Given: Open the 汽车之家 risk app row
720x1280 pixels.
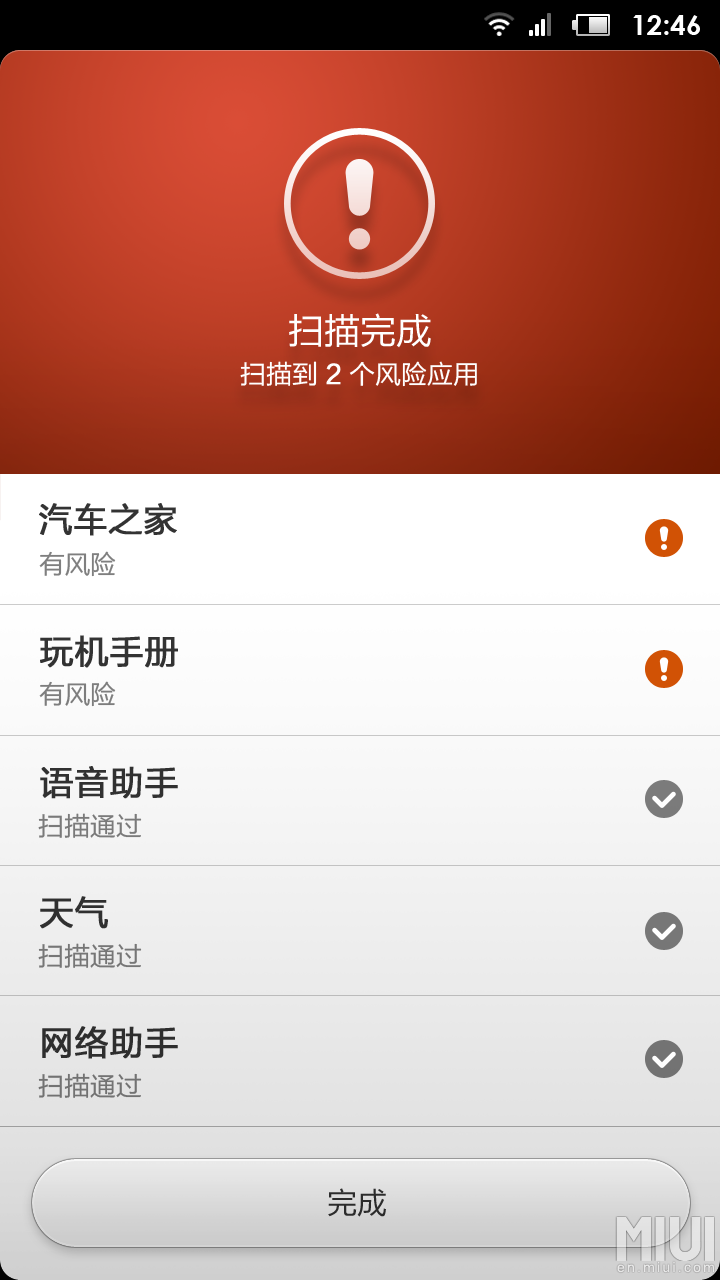Looking at the screenshot, I should point(360,539).
